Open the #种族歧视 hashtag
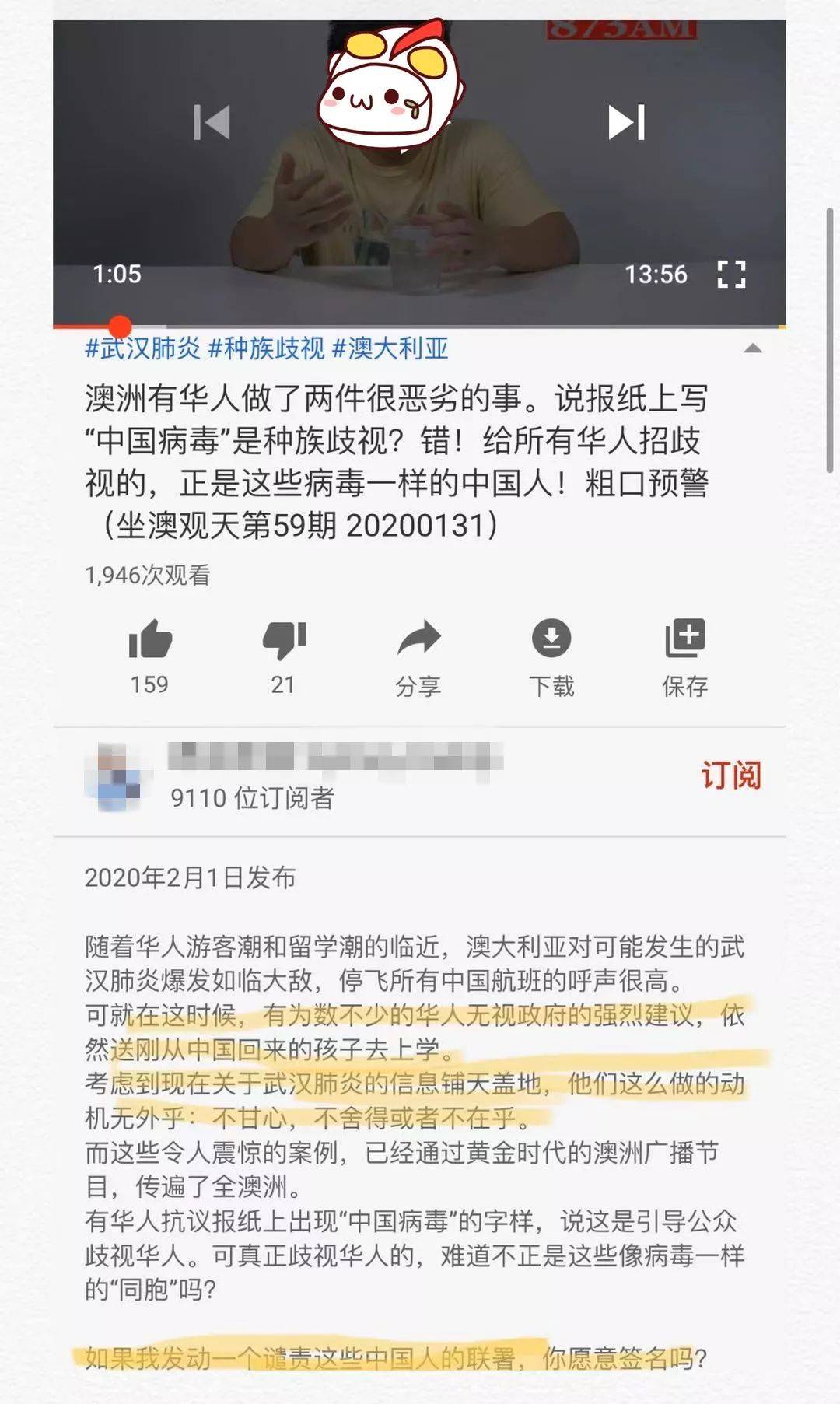 266,348
